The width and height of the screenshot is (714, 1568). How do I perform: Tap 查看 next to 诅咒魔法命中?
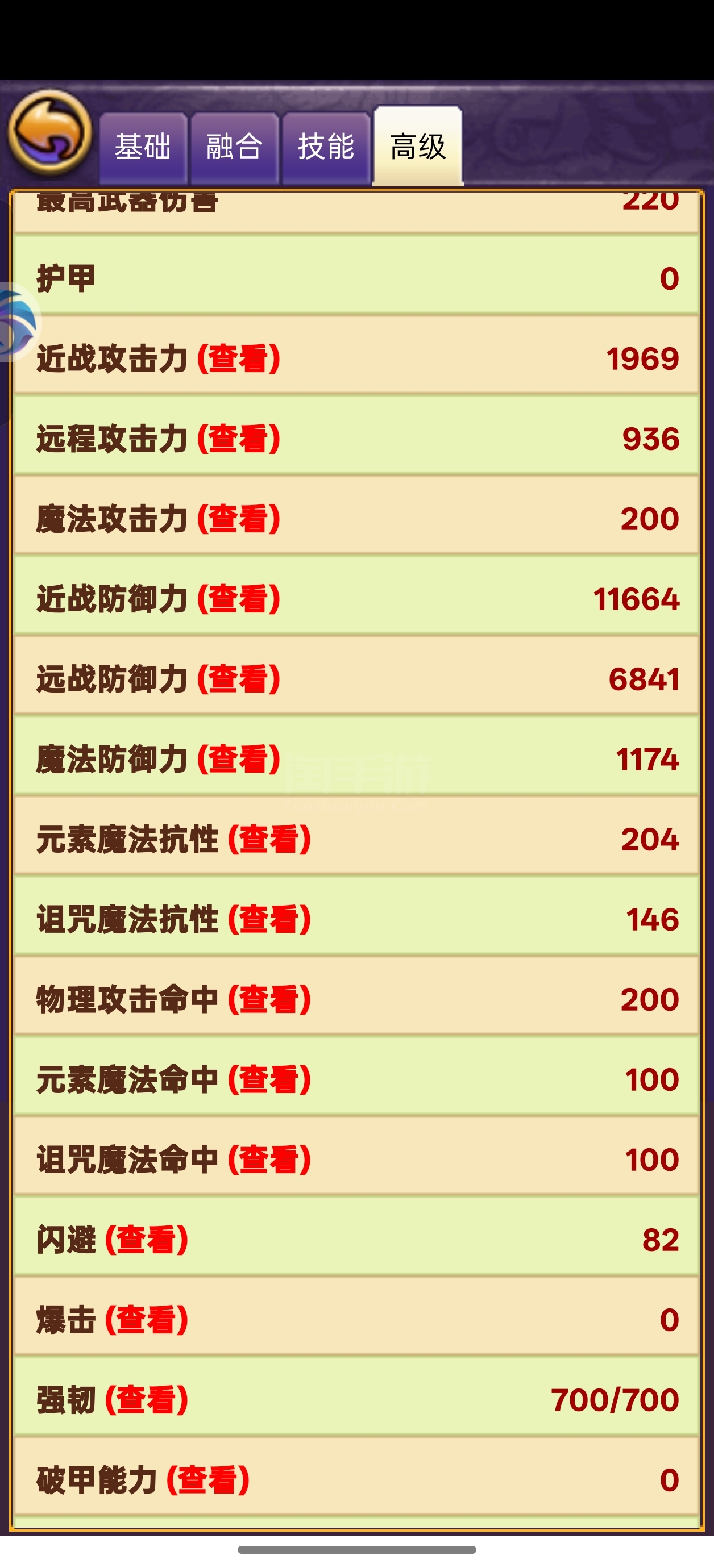point(269,1160)
